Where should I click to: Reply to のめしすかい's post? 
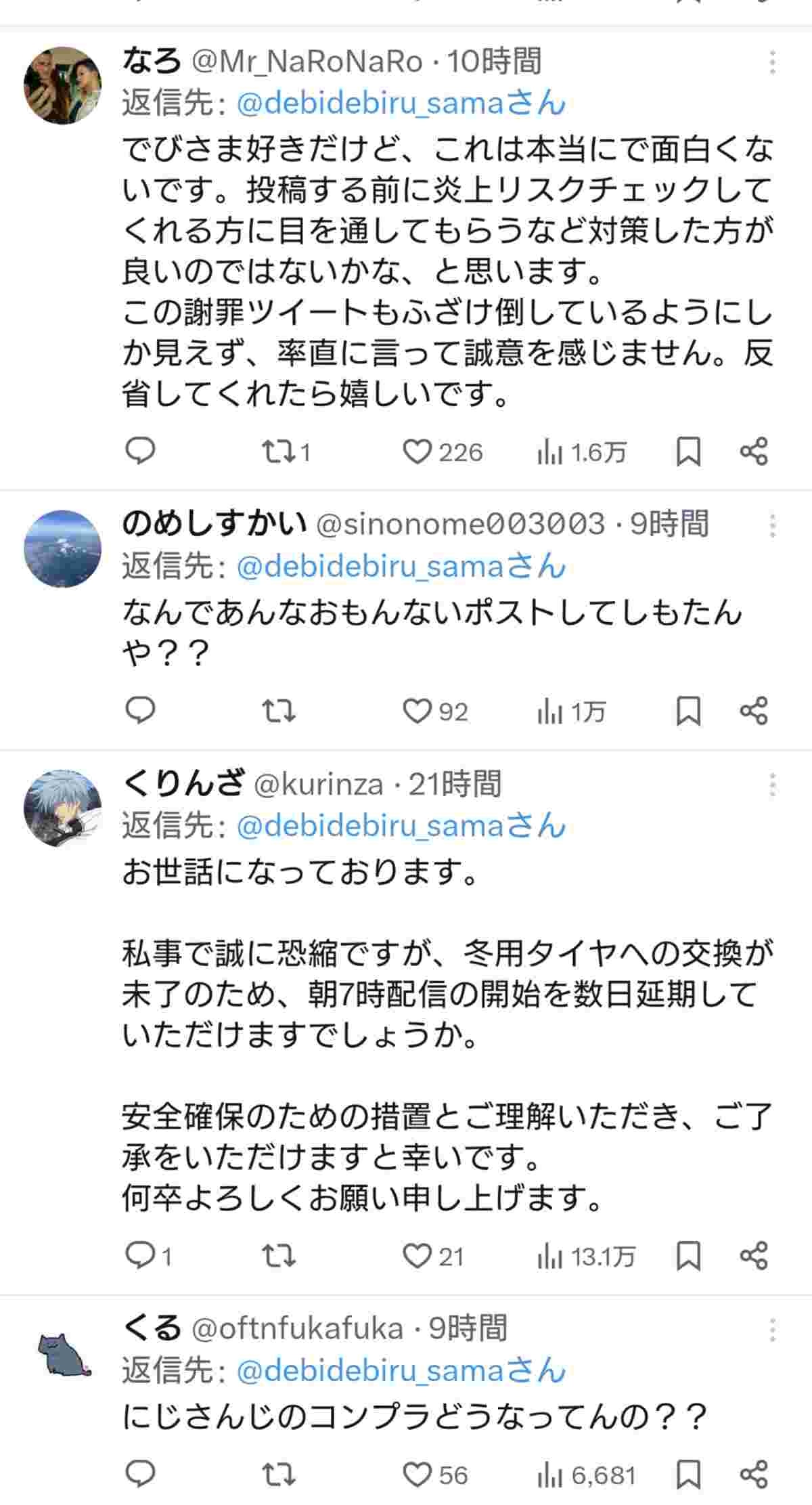pyautogui.click(x=141, y=711)
